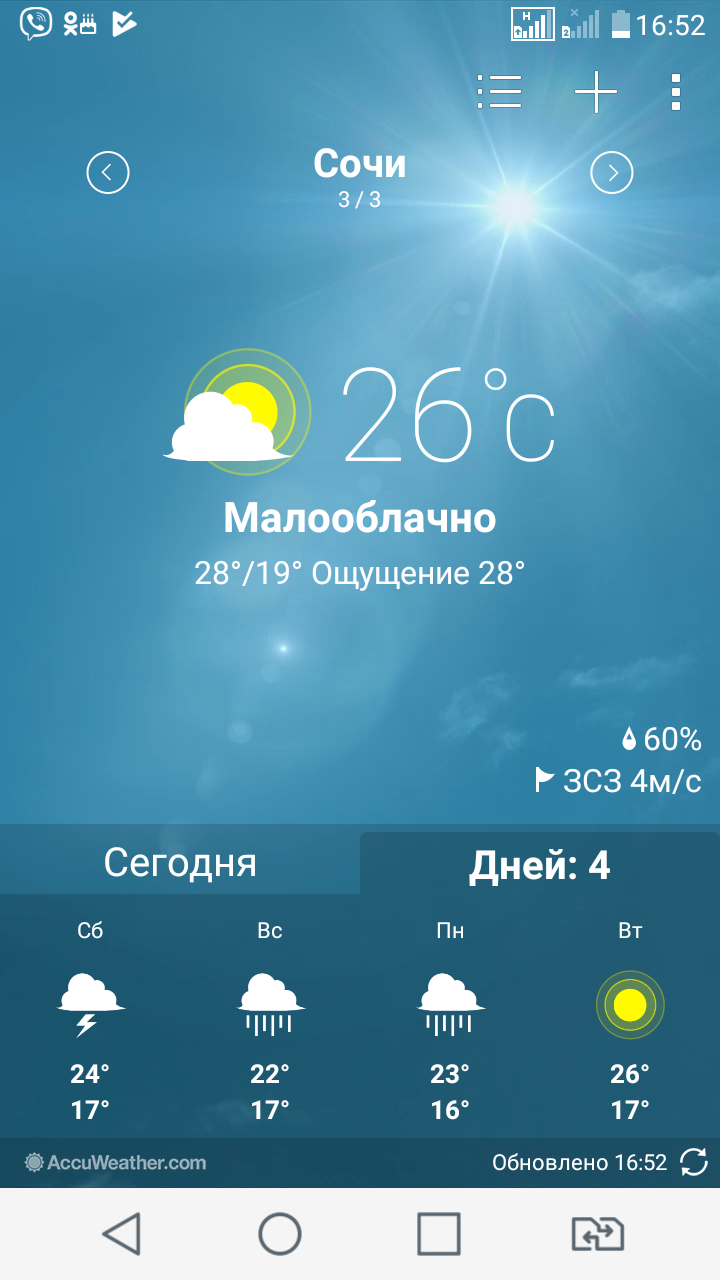Open the AccuWeather.com link
This screenshot has width=720, height=1280.
coord(116,1162)
